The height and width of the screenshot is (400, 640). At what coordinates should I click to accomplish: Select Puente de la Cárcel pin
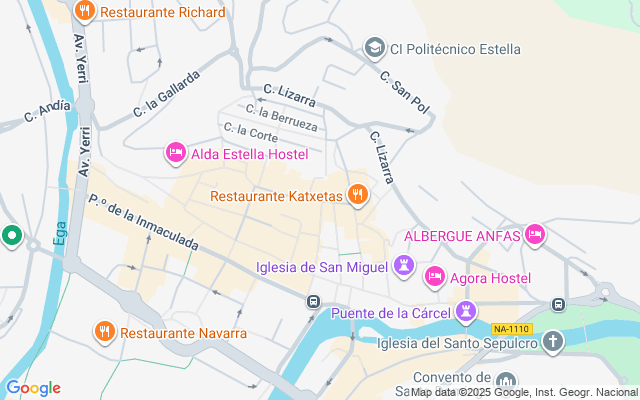(464, 313)
